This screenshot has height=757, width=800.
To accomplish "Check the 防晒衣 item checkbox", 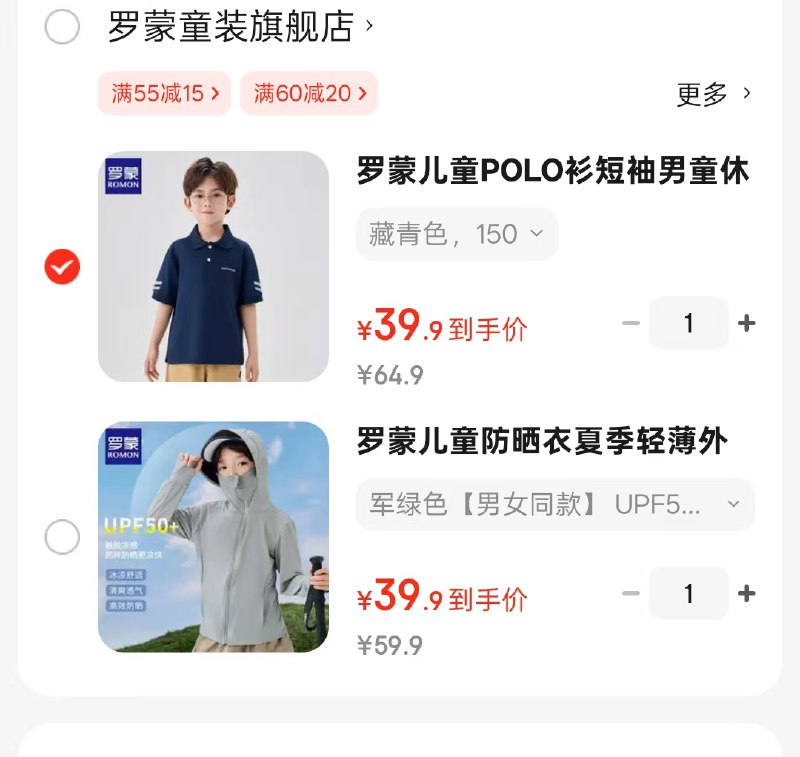I will coord(62,537).
